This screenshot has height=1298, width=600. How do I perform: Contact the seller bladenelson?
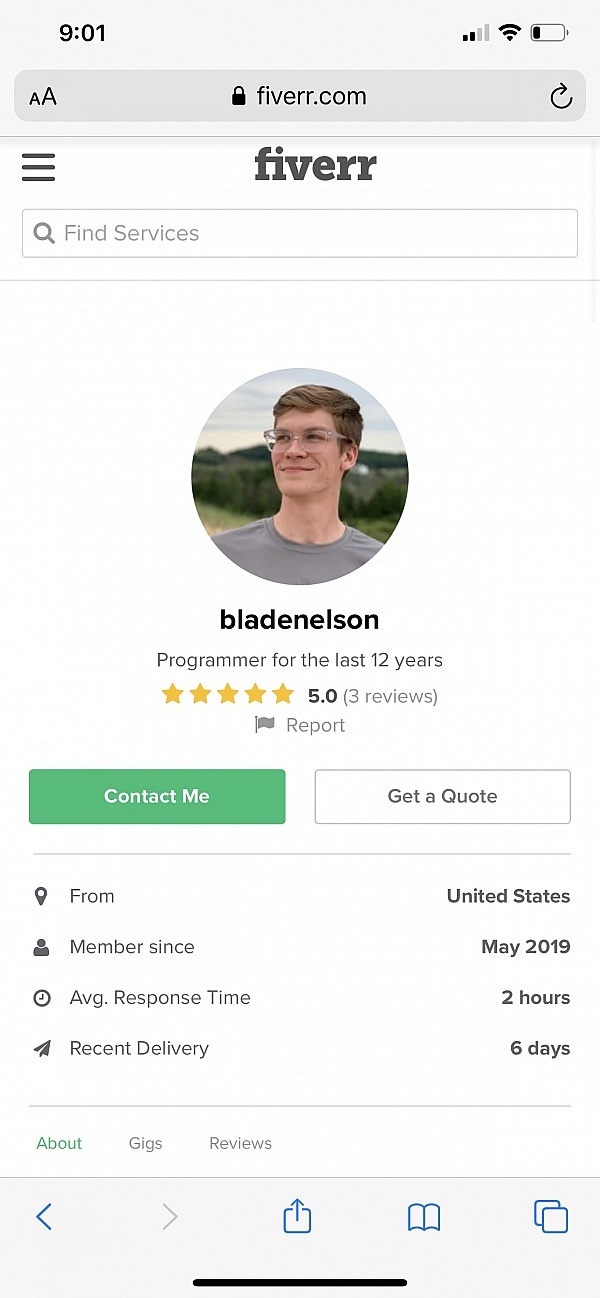pos(157,796)
